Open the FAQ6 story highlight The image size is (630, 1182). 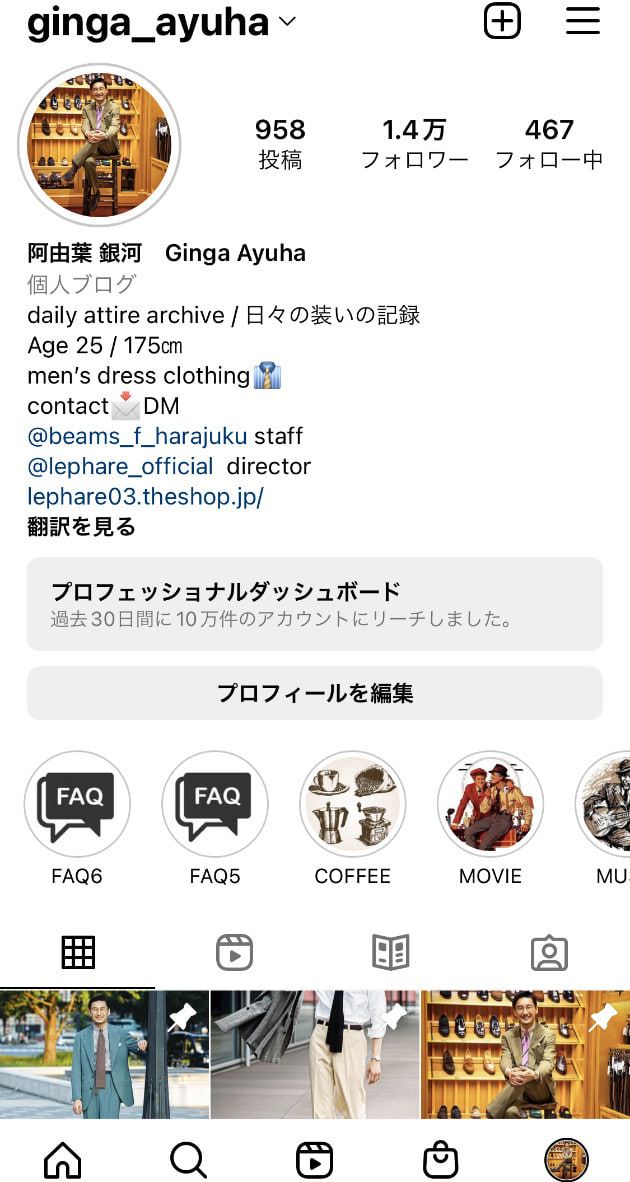77,805
